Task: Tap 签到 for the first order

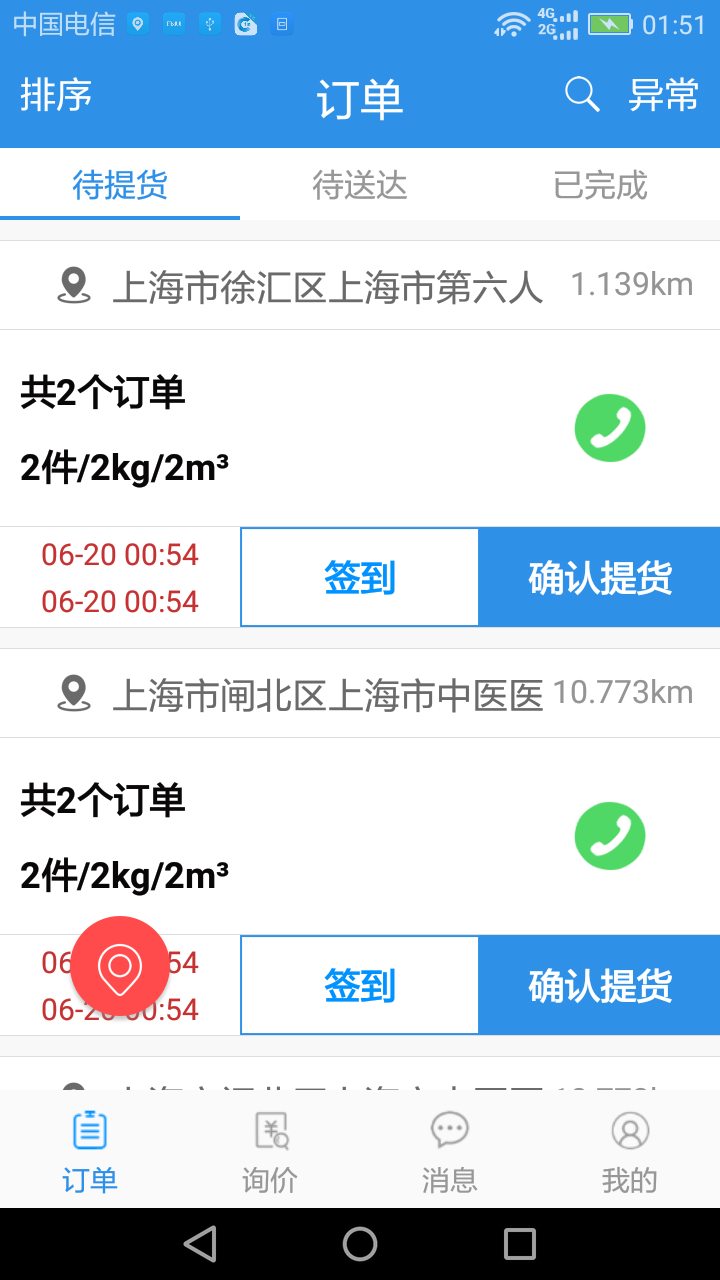Action: point(359,576)
